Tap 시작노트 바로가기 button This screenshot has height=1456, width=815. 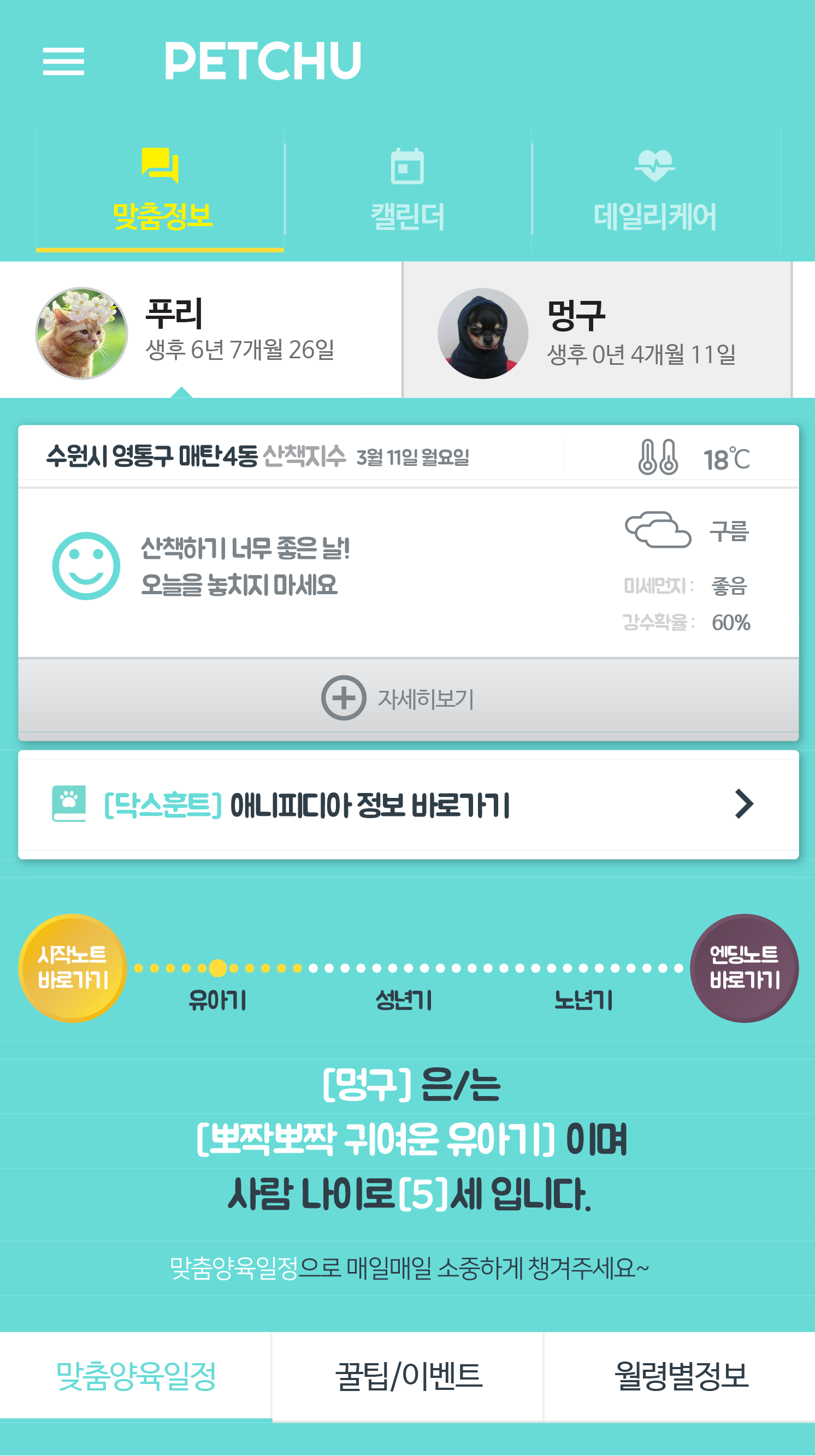point(72,968)
